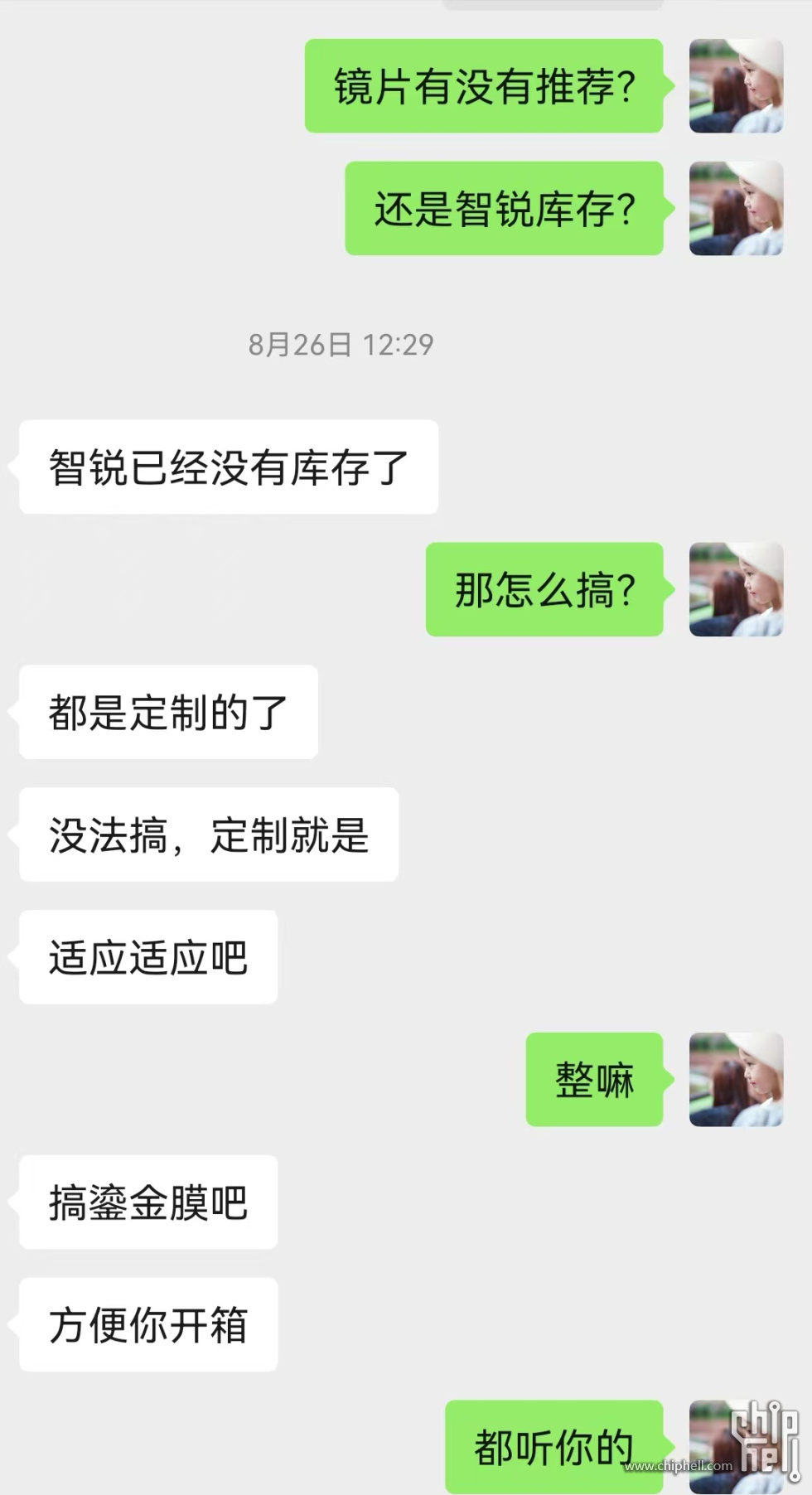Open profile photo next to "整嘛"
The image size is (812, 1495).
[x=736, y=1080]
